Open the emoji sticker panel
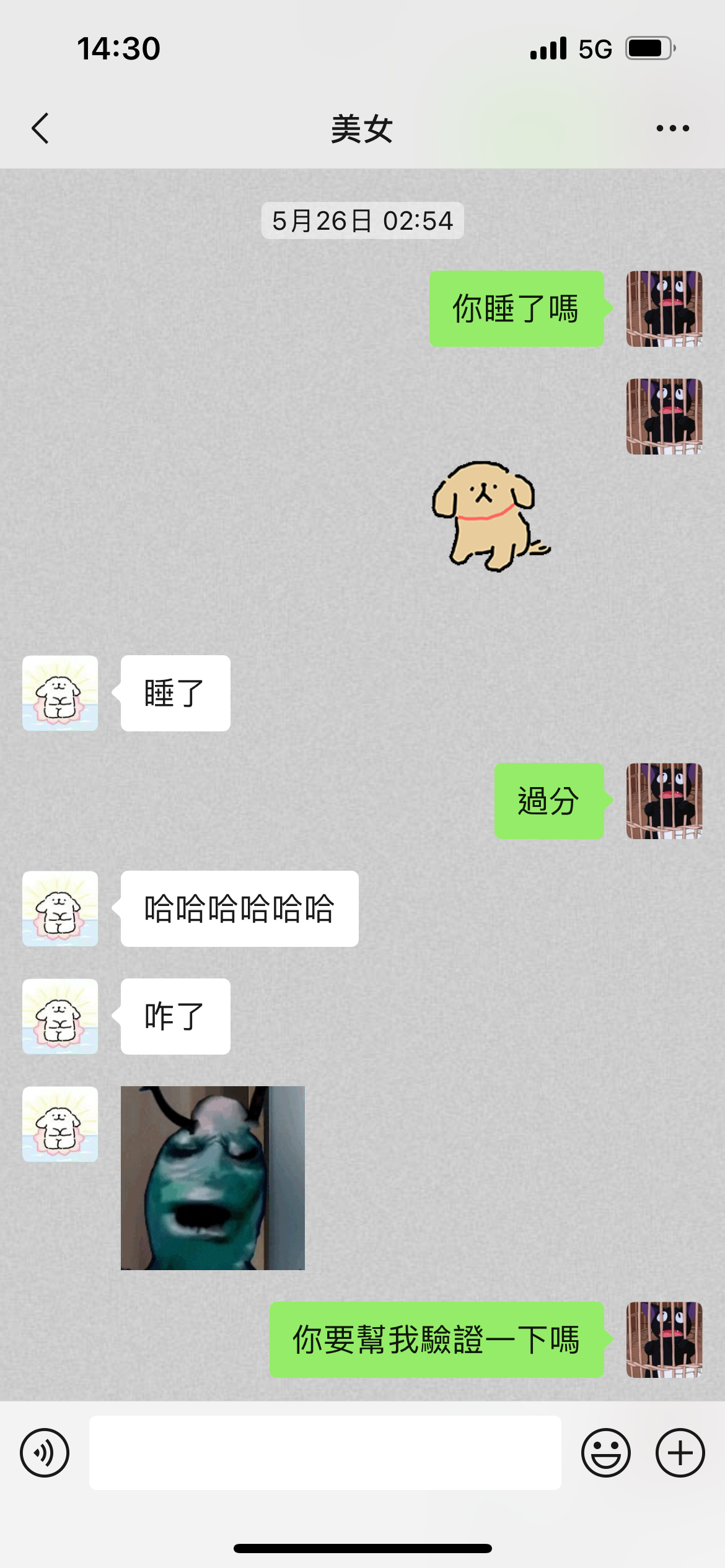 [x=605, y=1453]
